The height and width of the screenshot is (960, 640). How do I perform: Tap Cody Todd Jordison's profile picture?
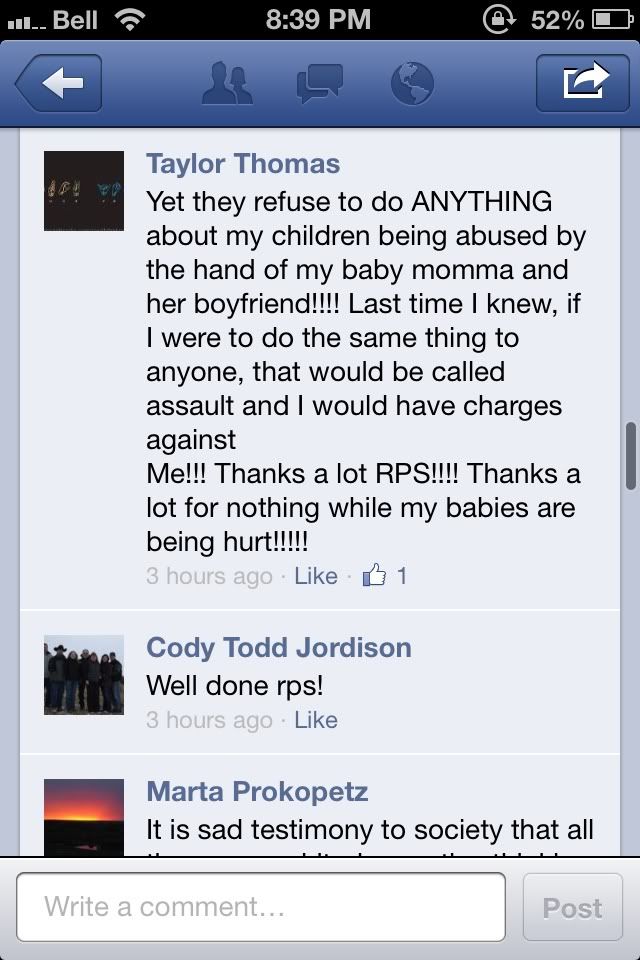click(84, 675)
